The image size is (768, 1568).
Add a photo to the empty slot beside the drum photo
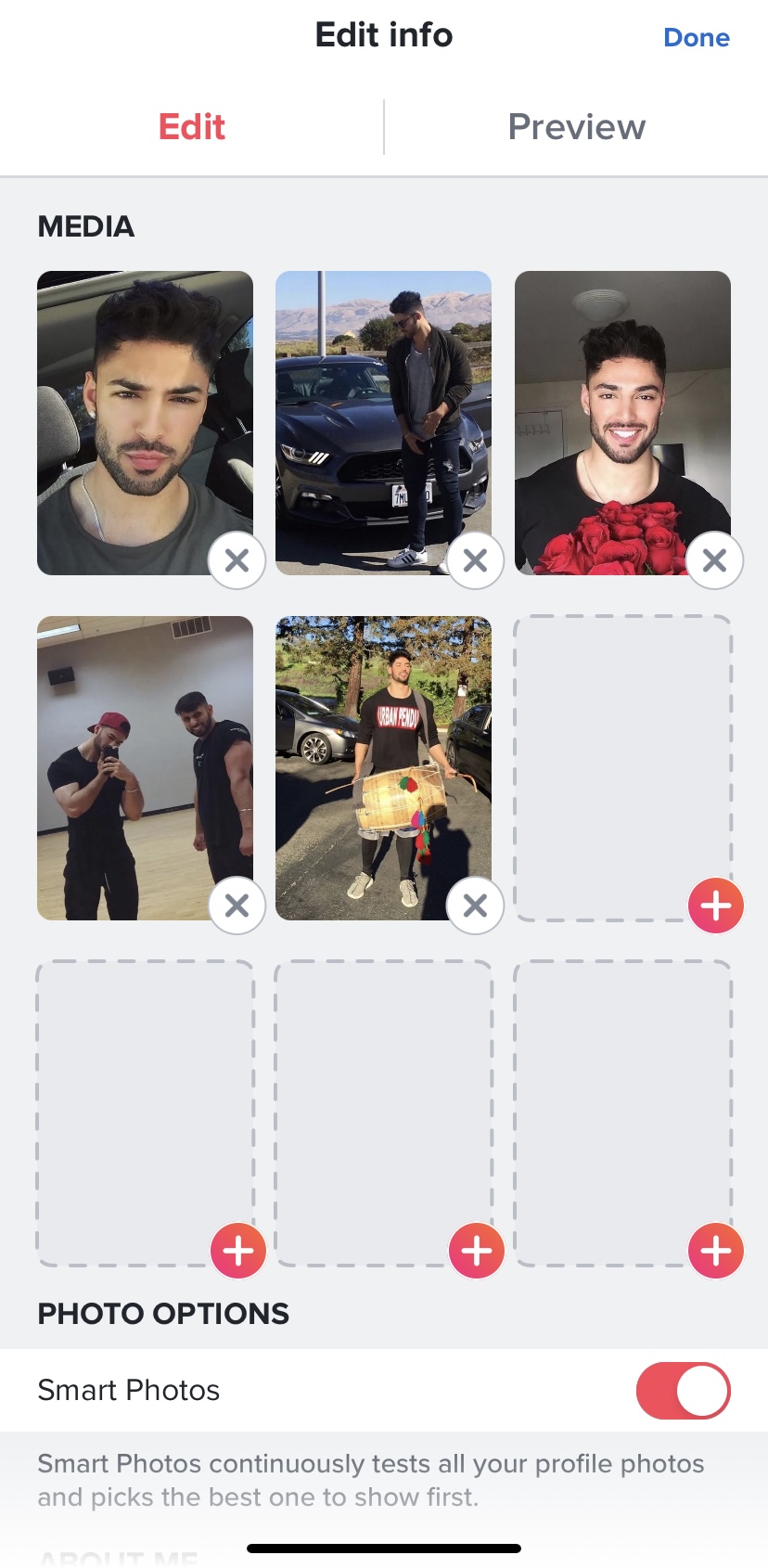coord(715,906)
